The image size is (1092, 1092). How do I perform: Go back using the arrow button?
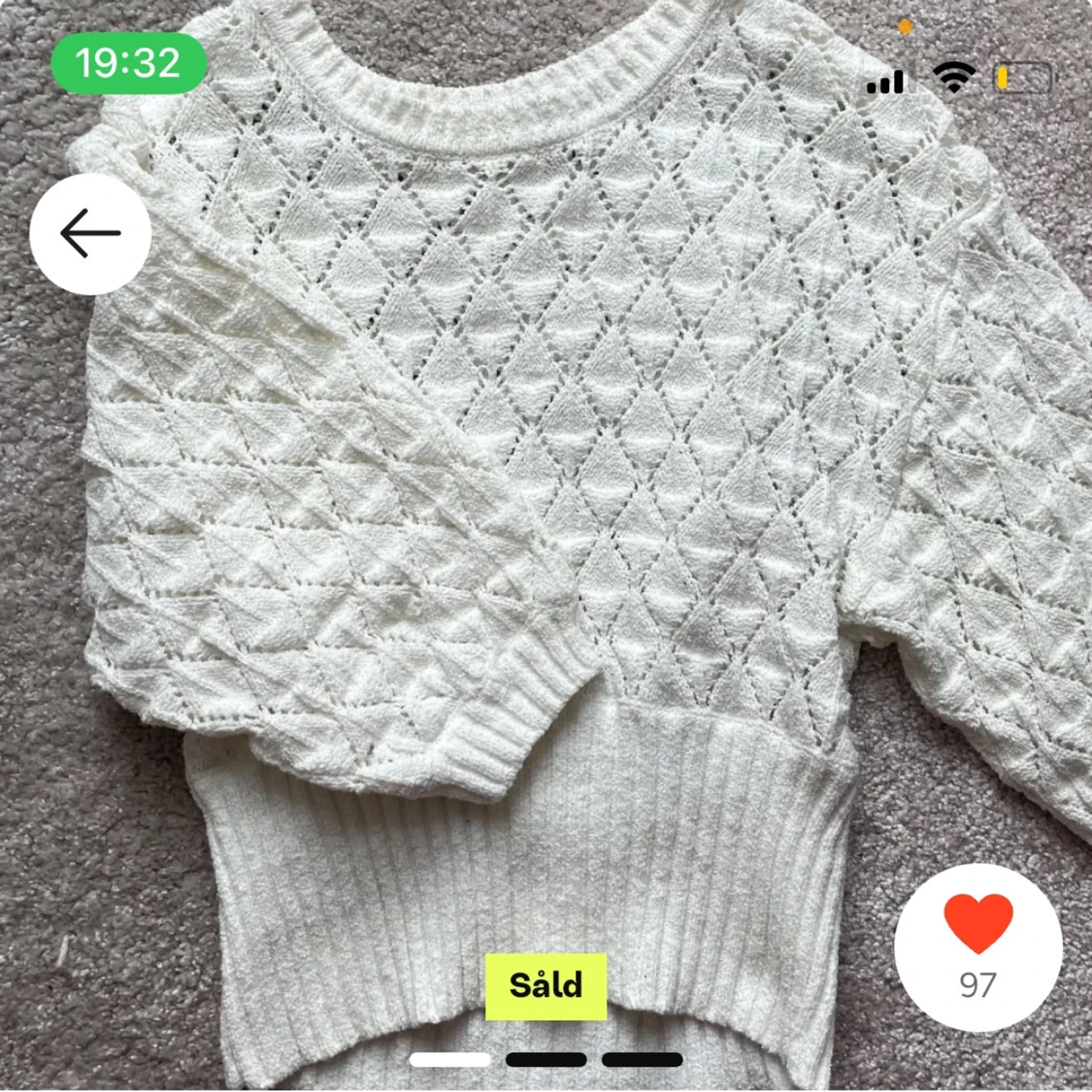[90, 234]
